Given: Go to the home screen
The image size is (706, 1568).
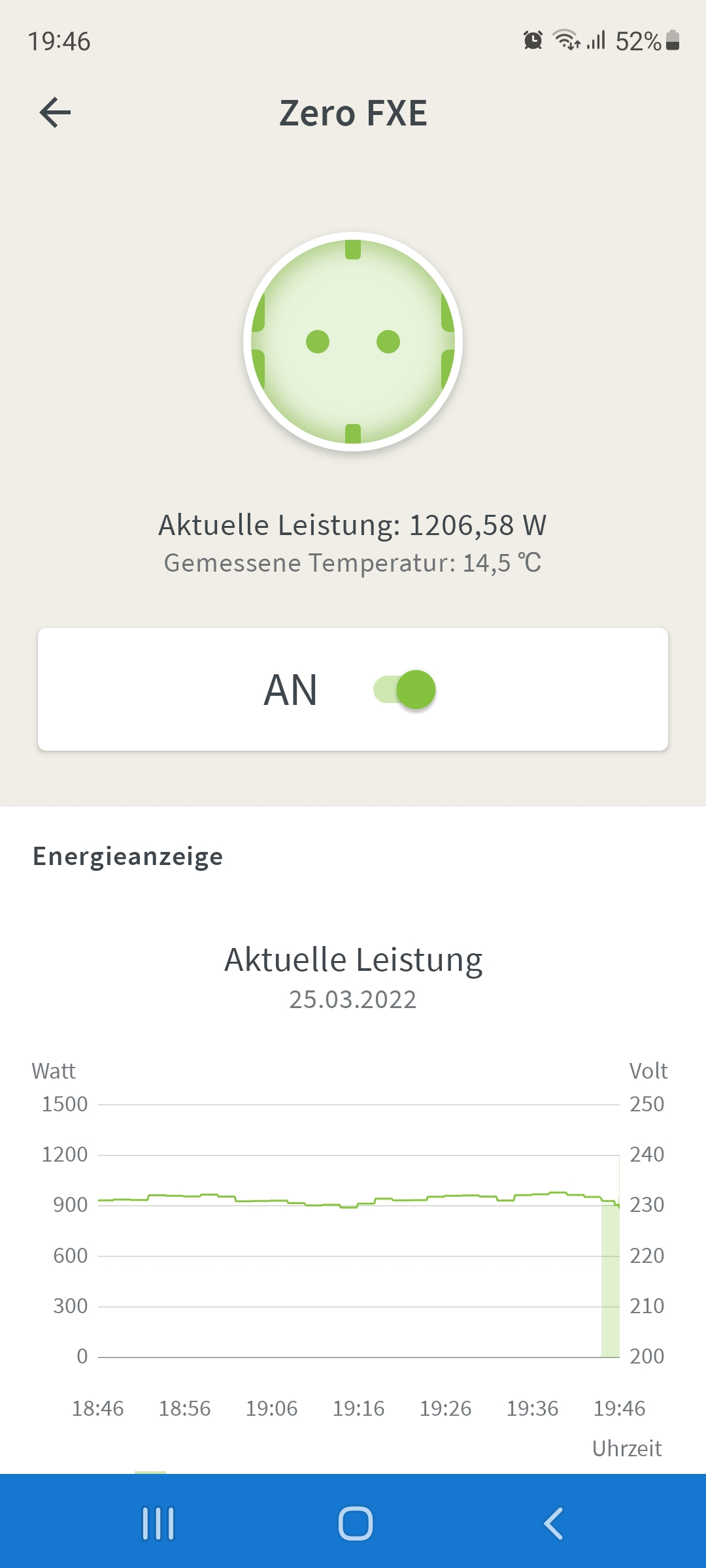Looking at the screenshot, I should point(356,1524).
